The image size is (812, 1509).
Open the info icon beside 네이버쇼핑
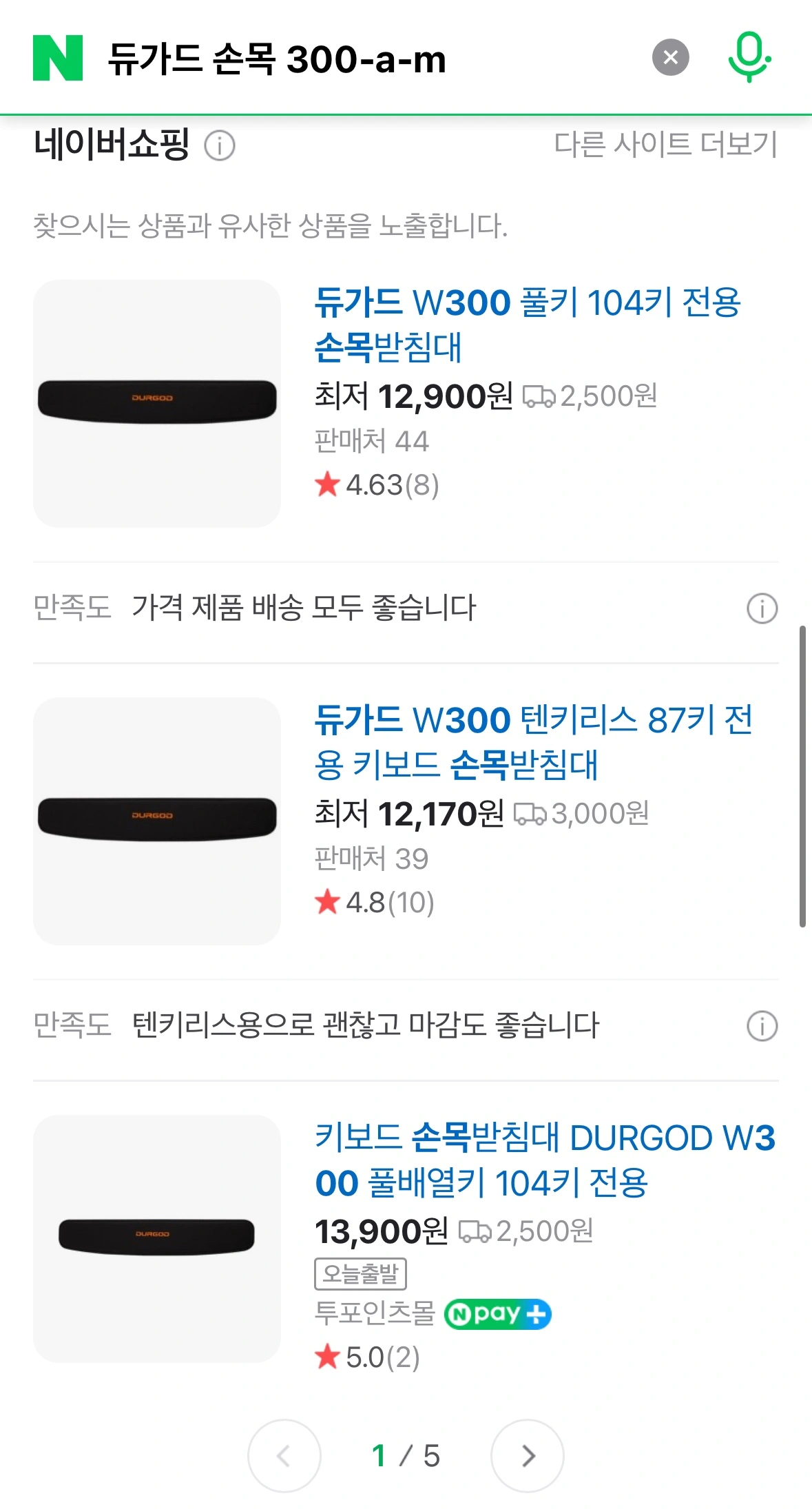pos(220,146)
